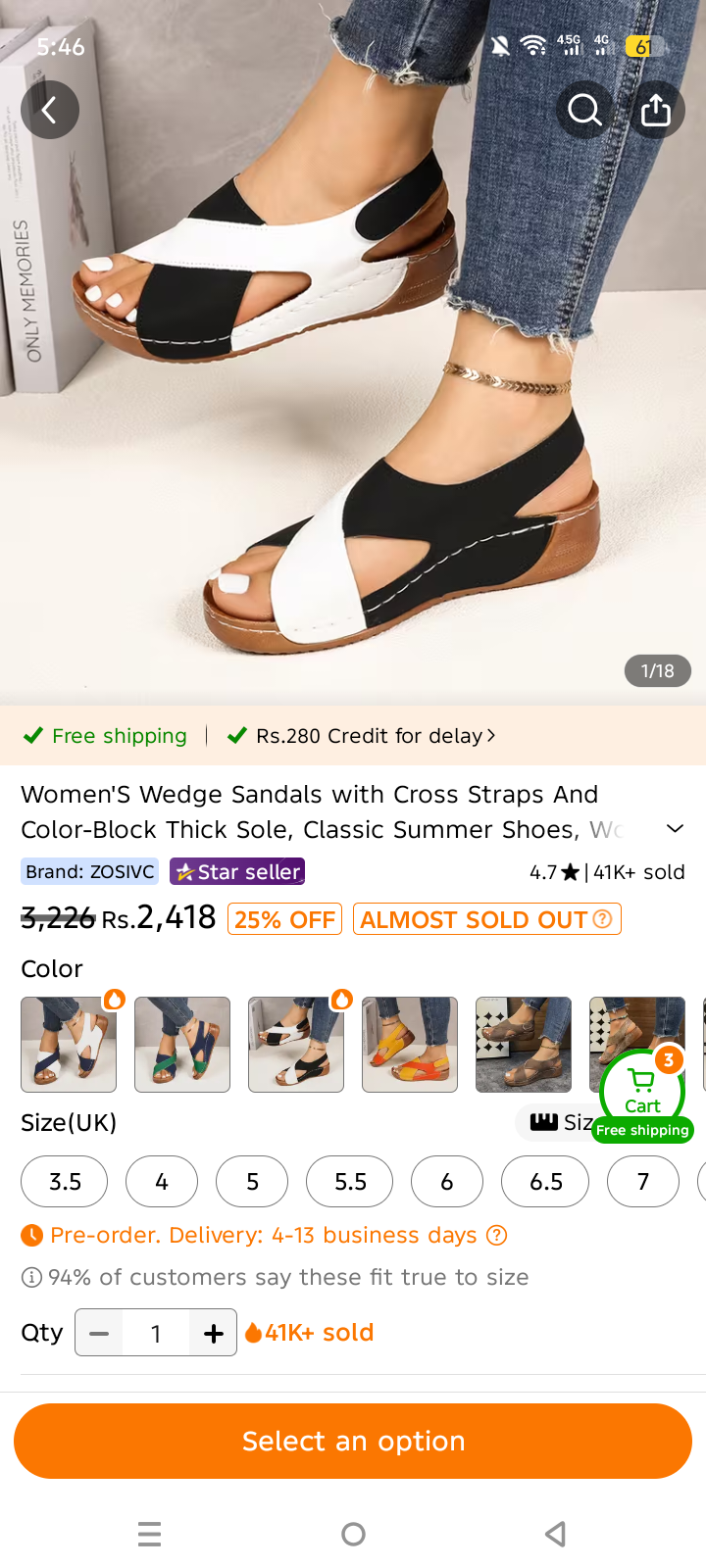Image resolution: width=706 pixels, height=1568 pixels.
Task: Go back using the top-left arrow
Action: coord(50,110)
